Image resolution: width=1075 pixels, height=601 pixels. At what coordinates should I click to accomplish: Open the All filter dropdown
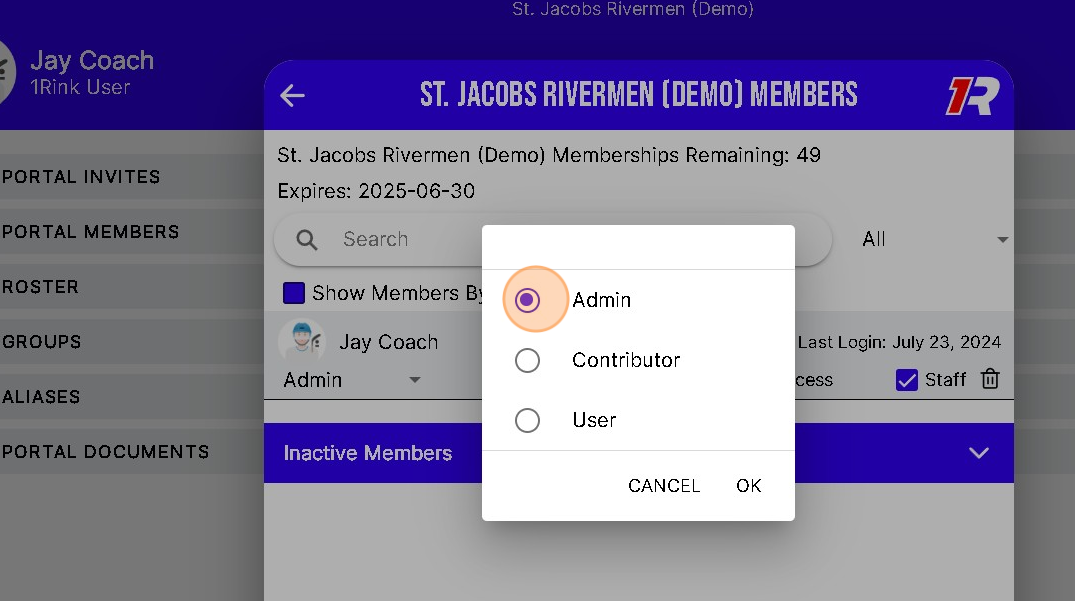[934, 240]
